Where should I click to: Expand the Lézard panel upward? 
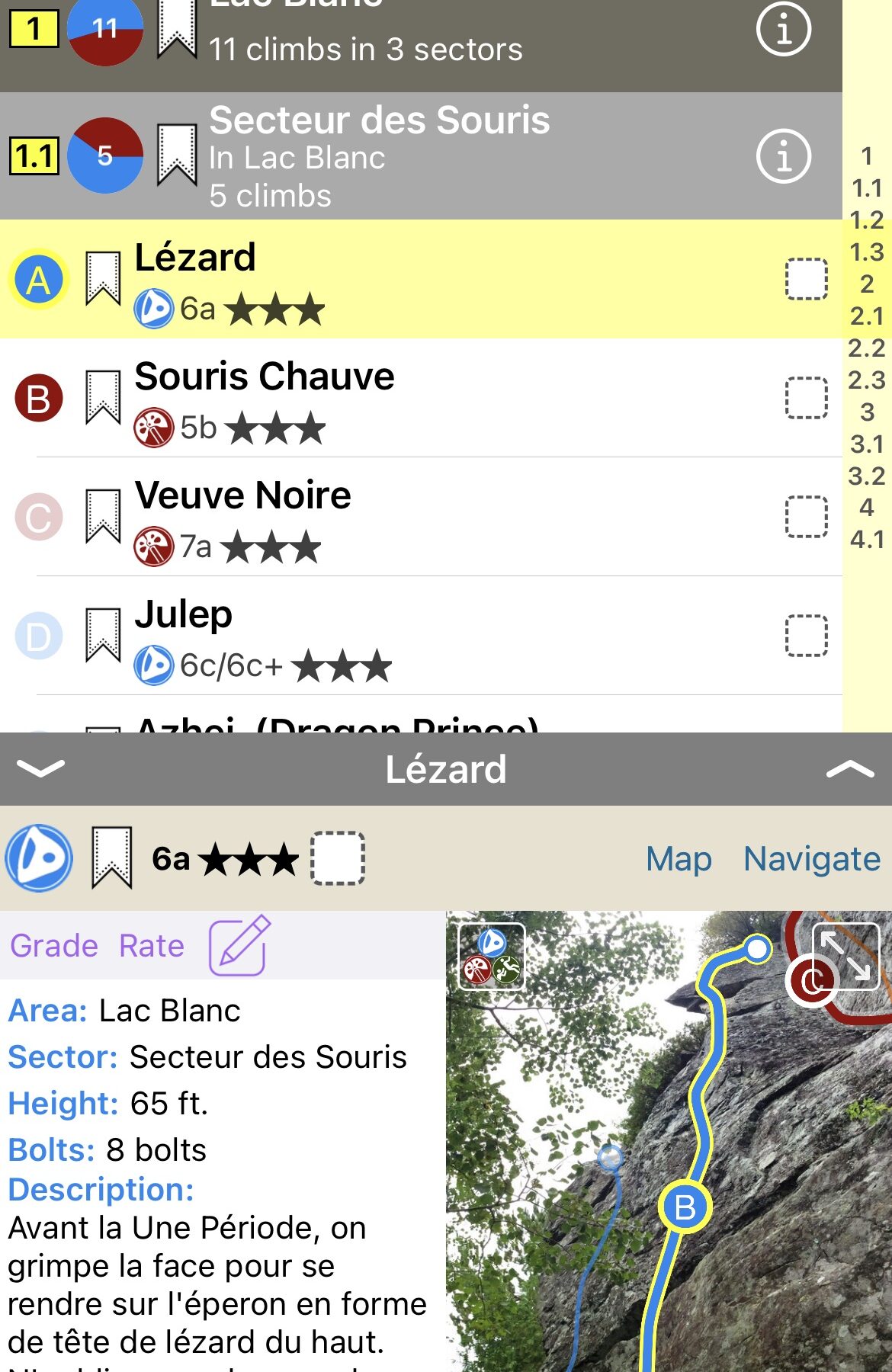click(850, 768)
